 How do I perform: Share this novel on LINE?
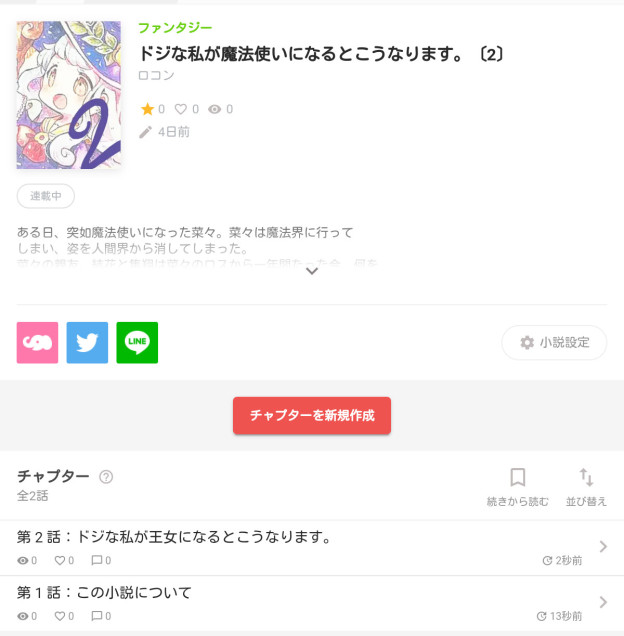pyautogui.click(x=137, y=343)
